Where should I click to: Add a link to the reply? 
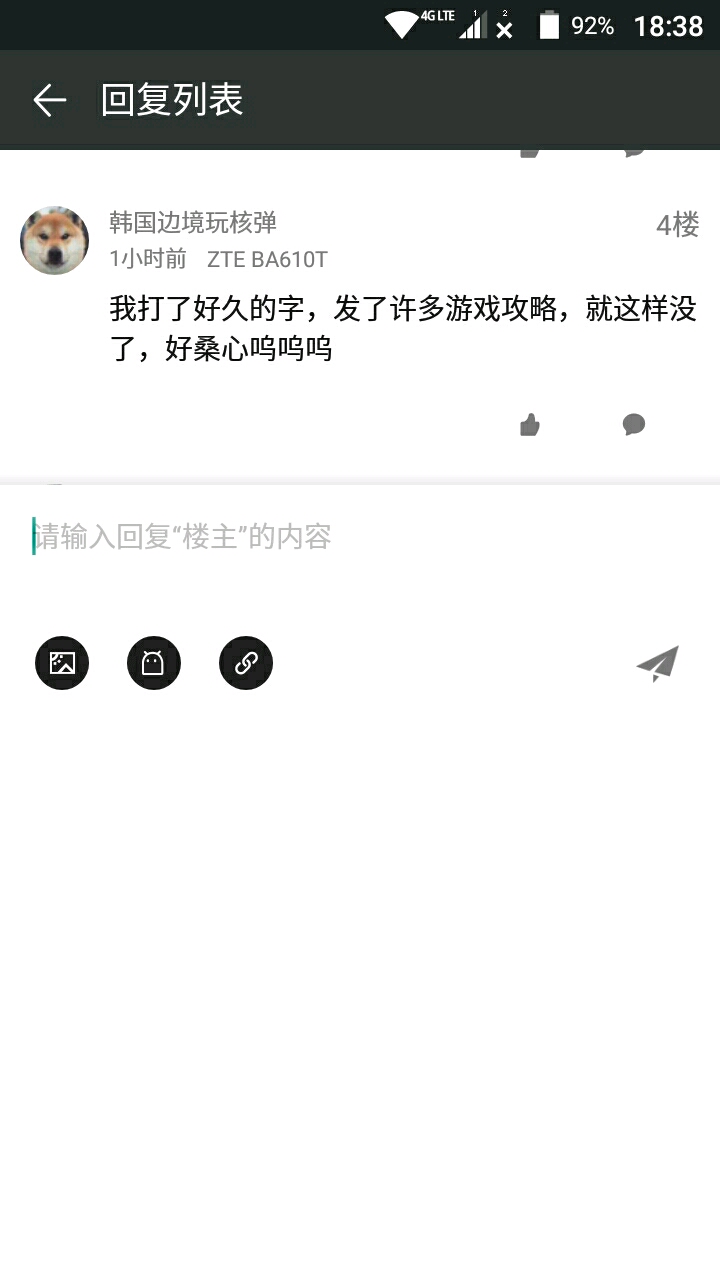tap(246, 663)
